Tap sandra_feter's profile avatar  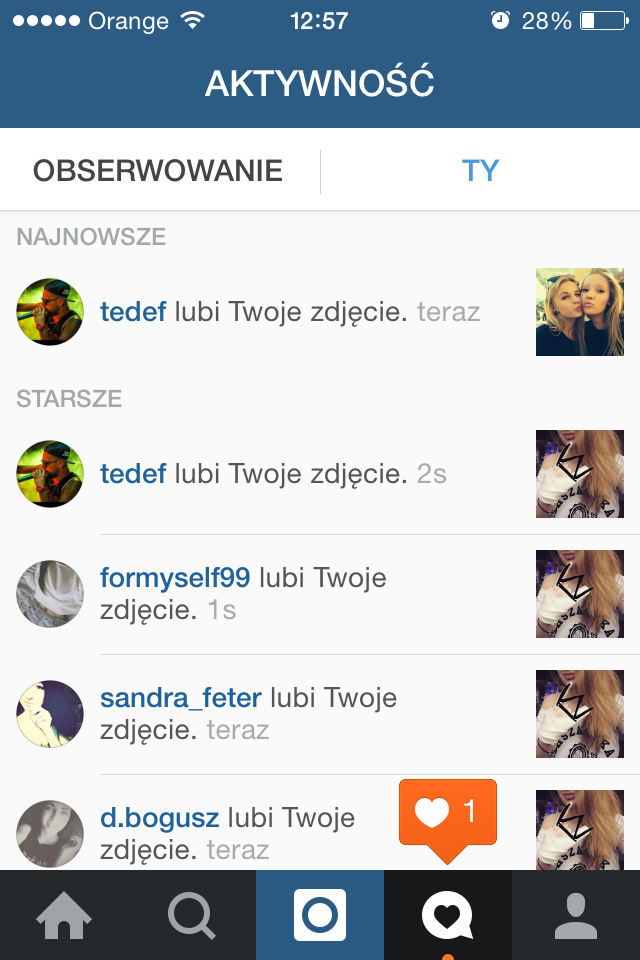(50, 713)
